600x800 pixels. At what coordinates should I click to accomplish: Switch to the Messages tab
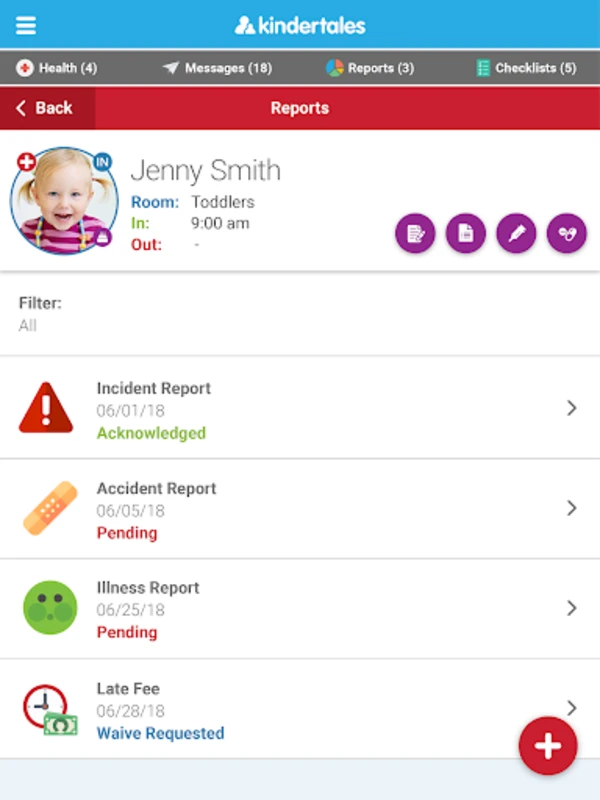217,68
